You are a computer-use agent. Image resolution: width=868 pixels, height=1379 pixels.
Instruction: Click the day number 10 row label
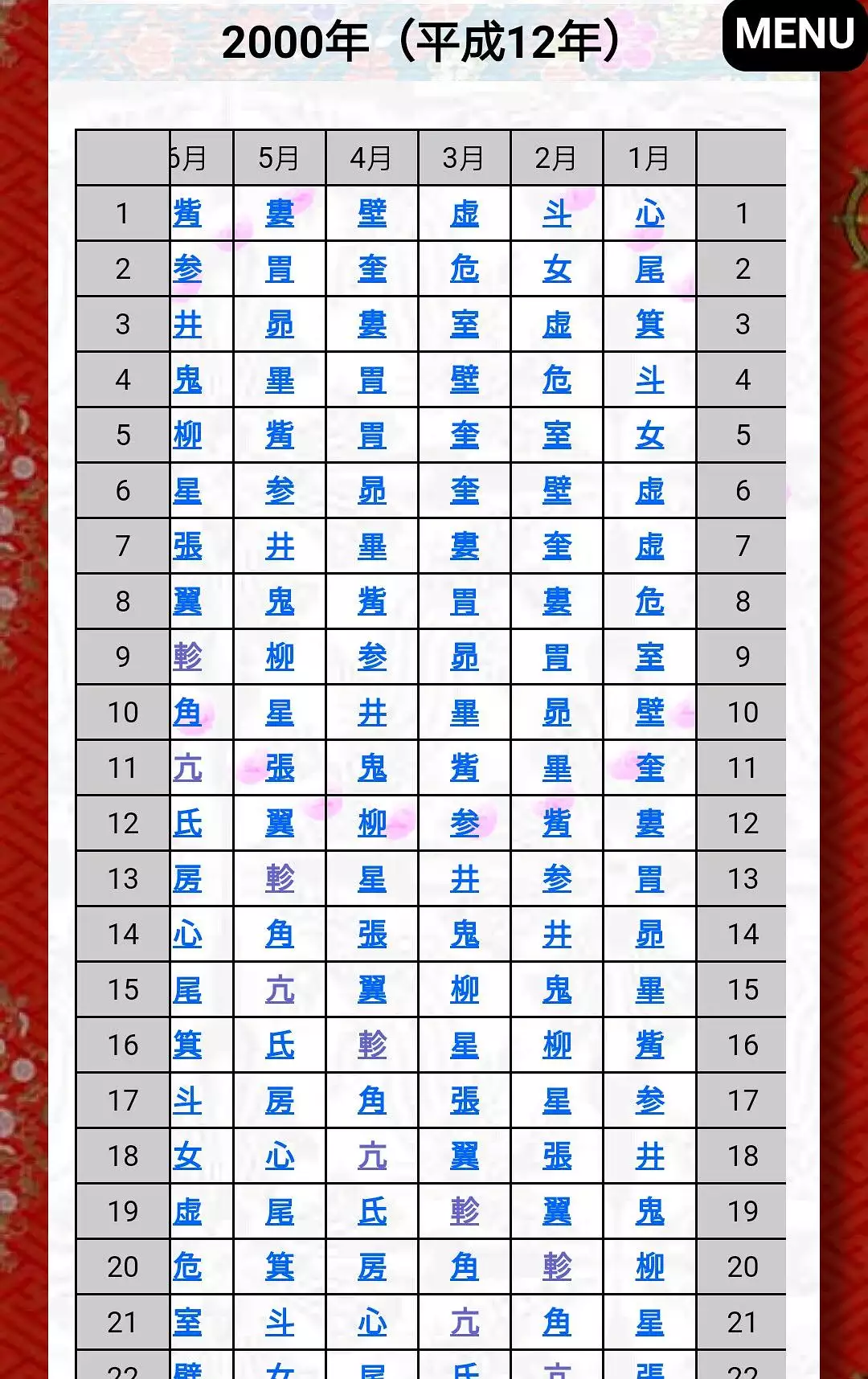[122, 712]
